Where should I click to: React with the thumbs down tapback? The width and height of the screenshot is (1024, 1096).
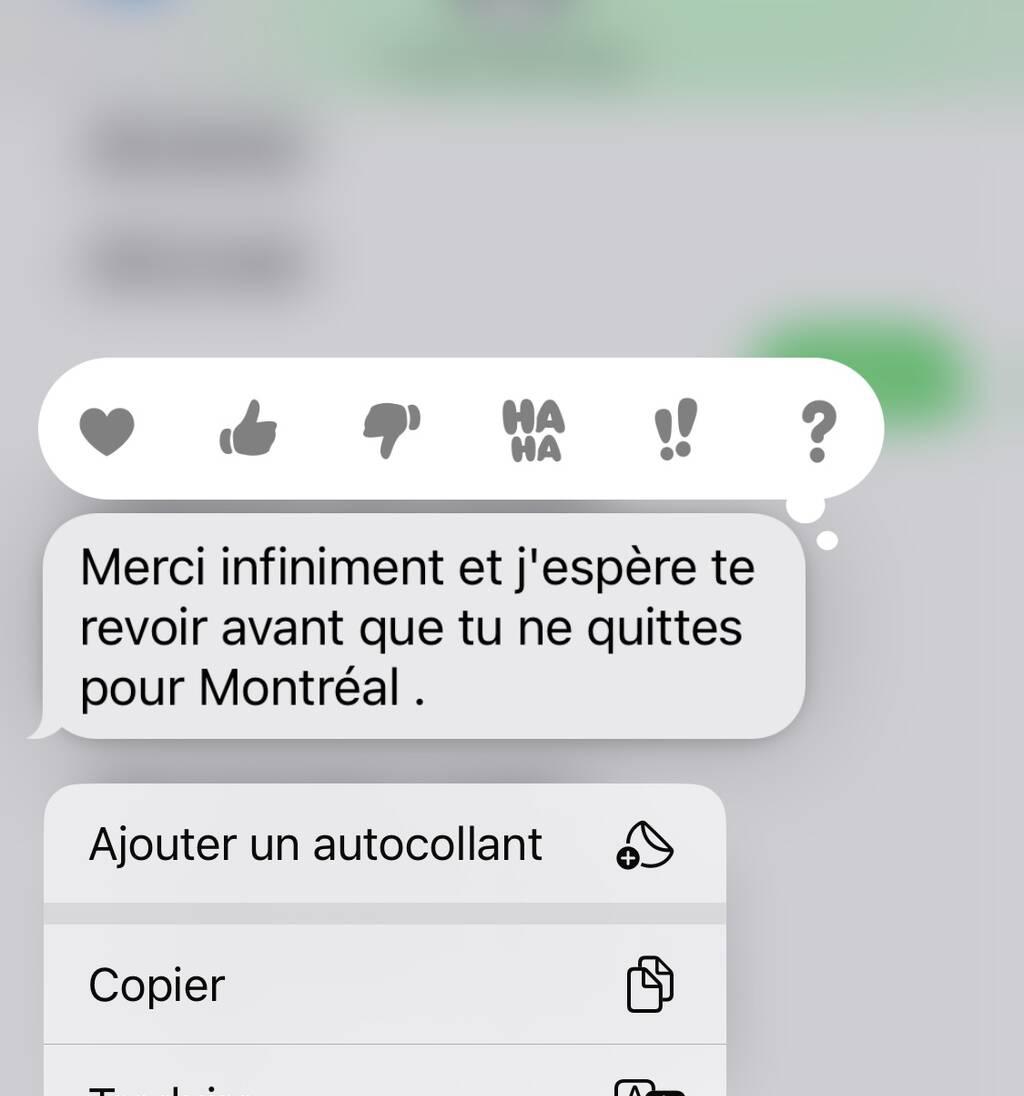coord(391,431)
